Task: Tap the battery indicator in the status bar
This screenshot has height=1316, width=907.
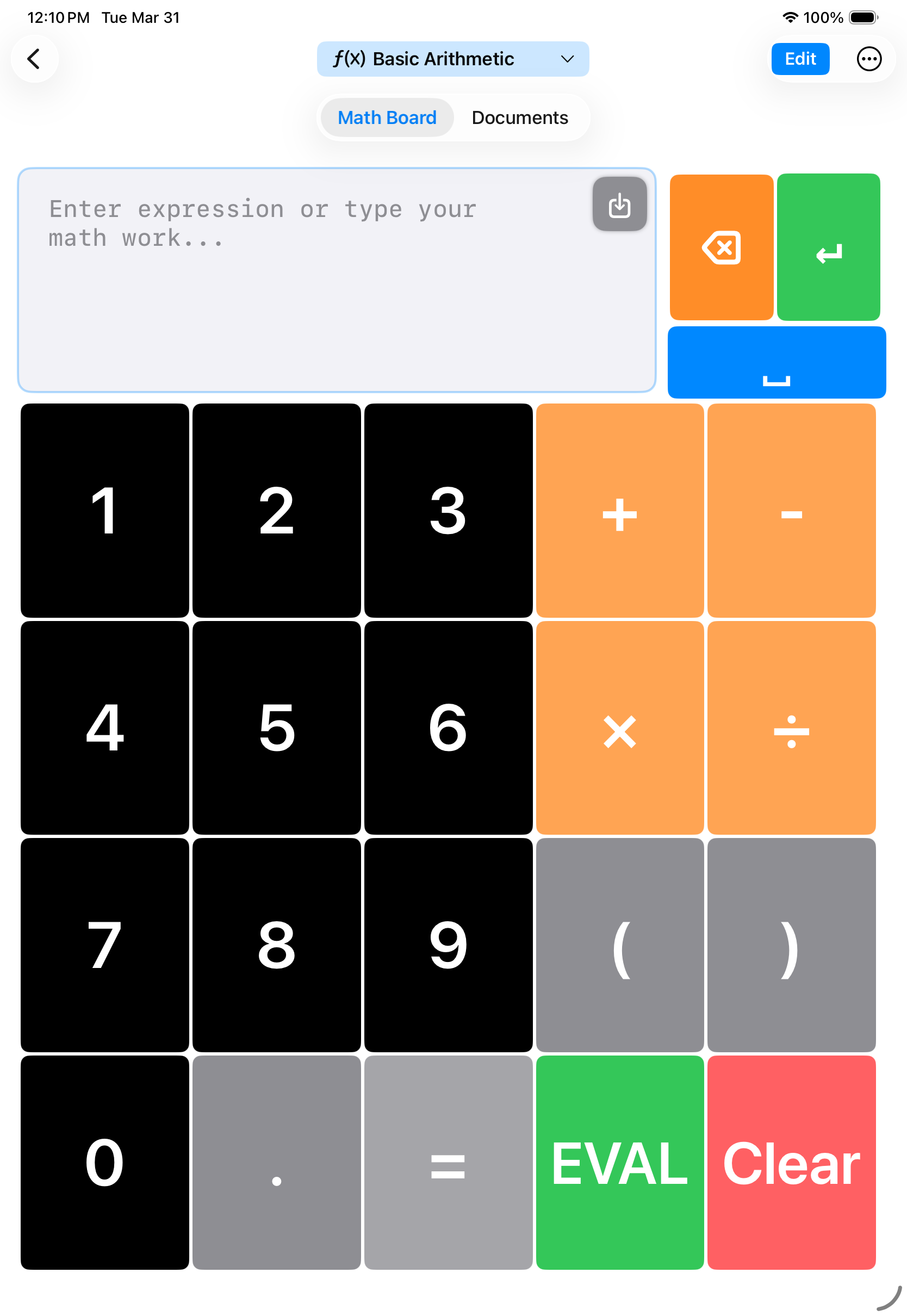Action: click(x=861, y=17)
